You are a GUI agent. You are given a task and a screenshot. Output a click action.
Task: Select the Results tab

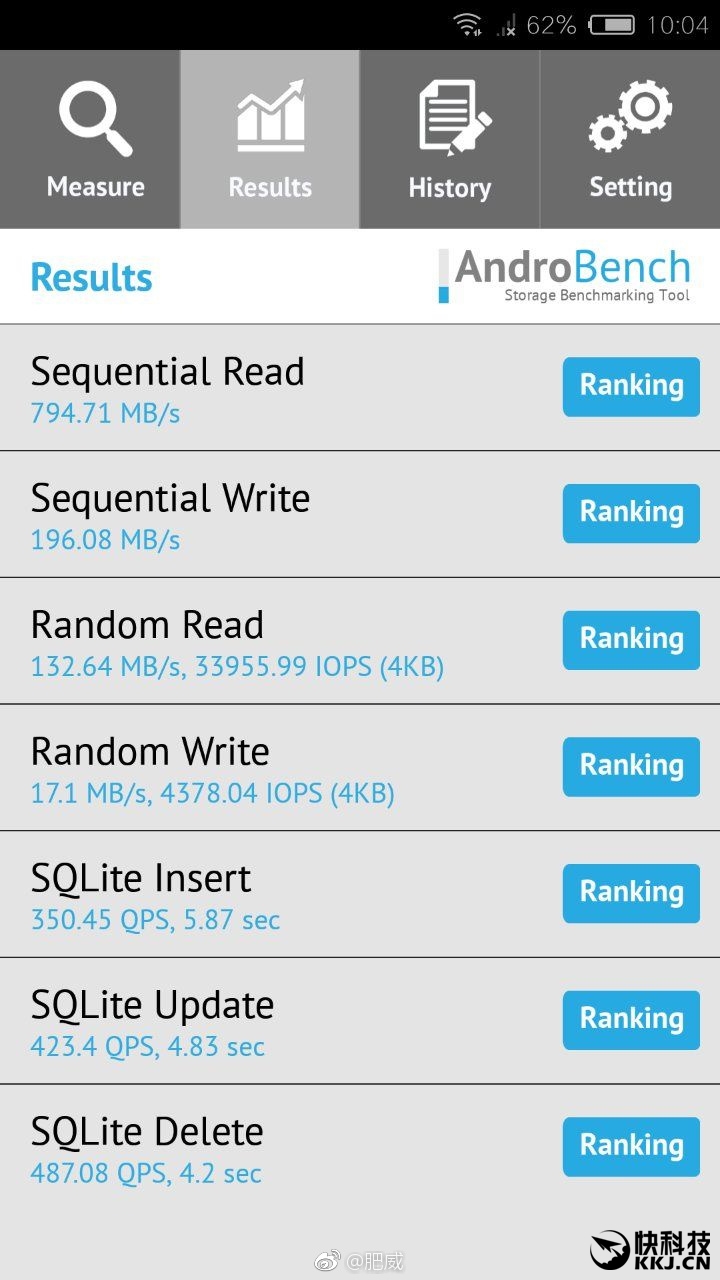pyautogui.click(x=270, y=140)
